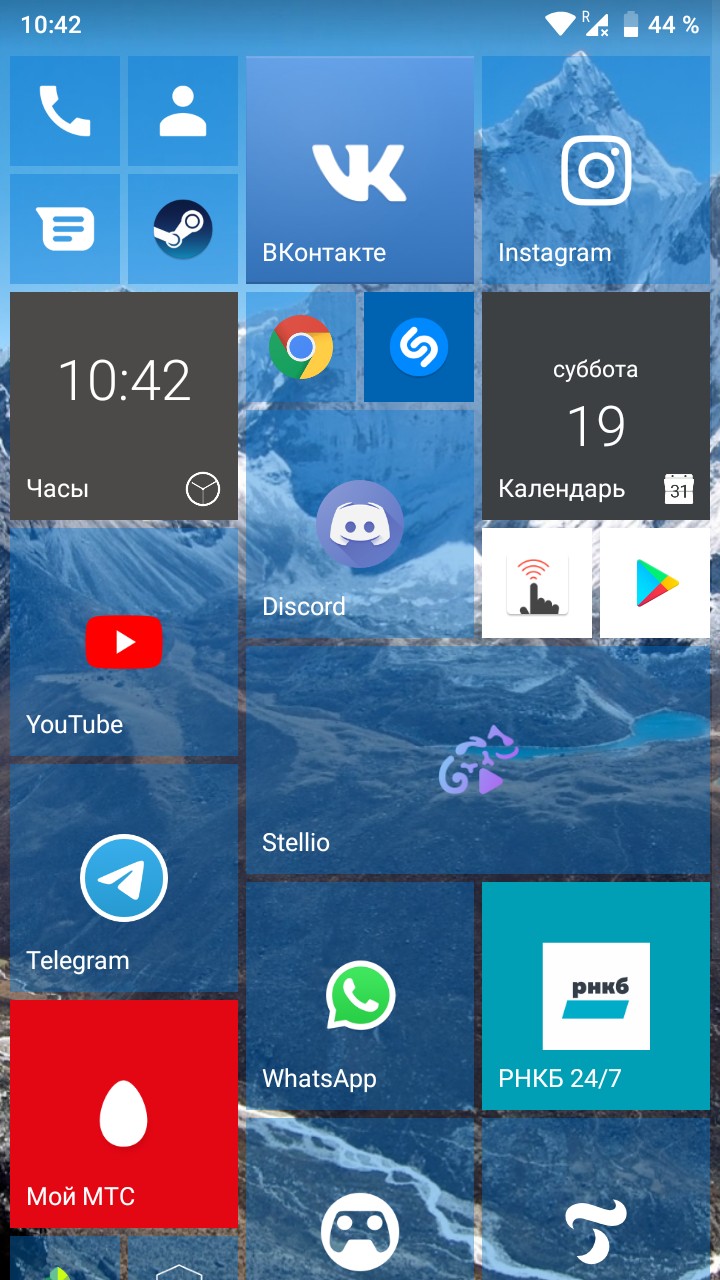Open the Календарь calendar tile
The width and height of the screenshot is (720, 1280).
click(596, 406)
